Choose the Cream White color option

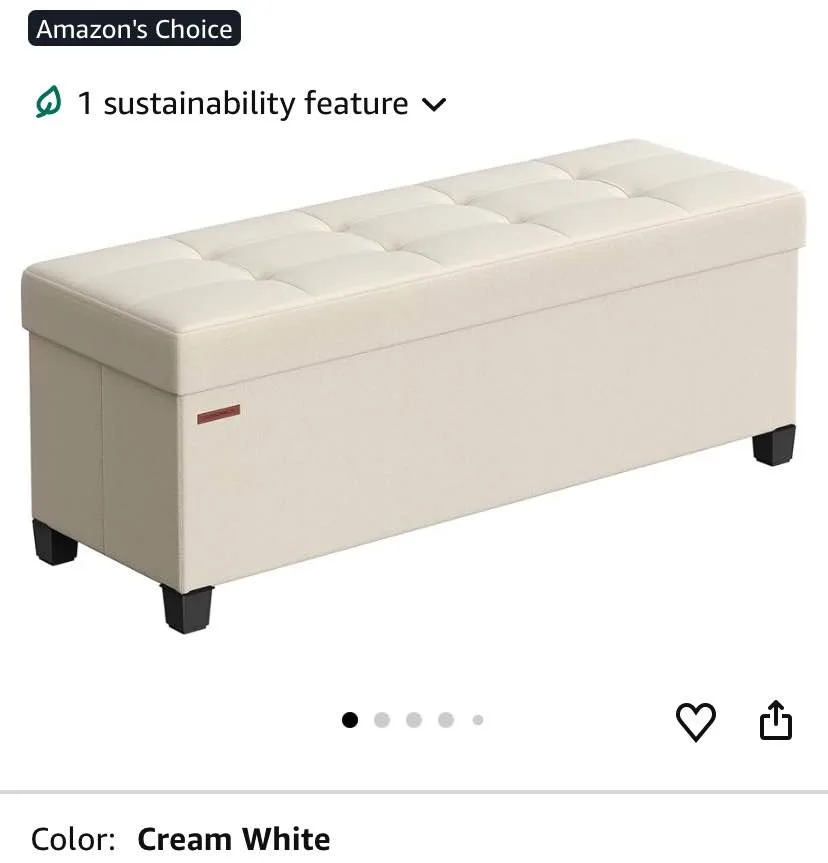234,839
